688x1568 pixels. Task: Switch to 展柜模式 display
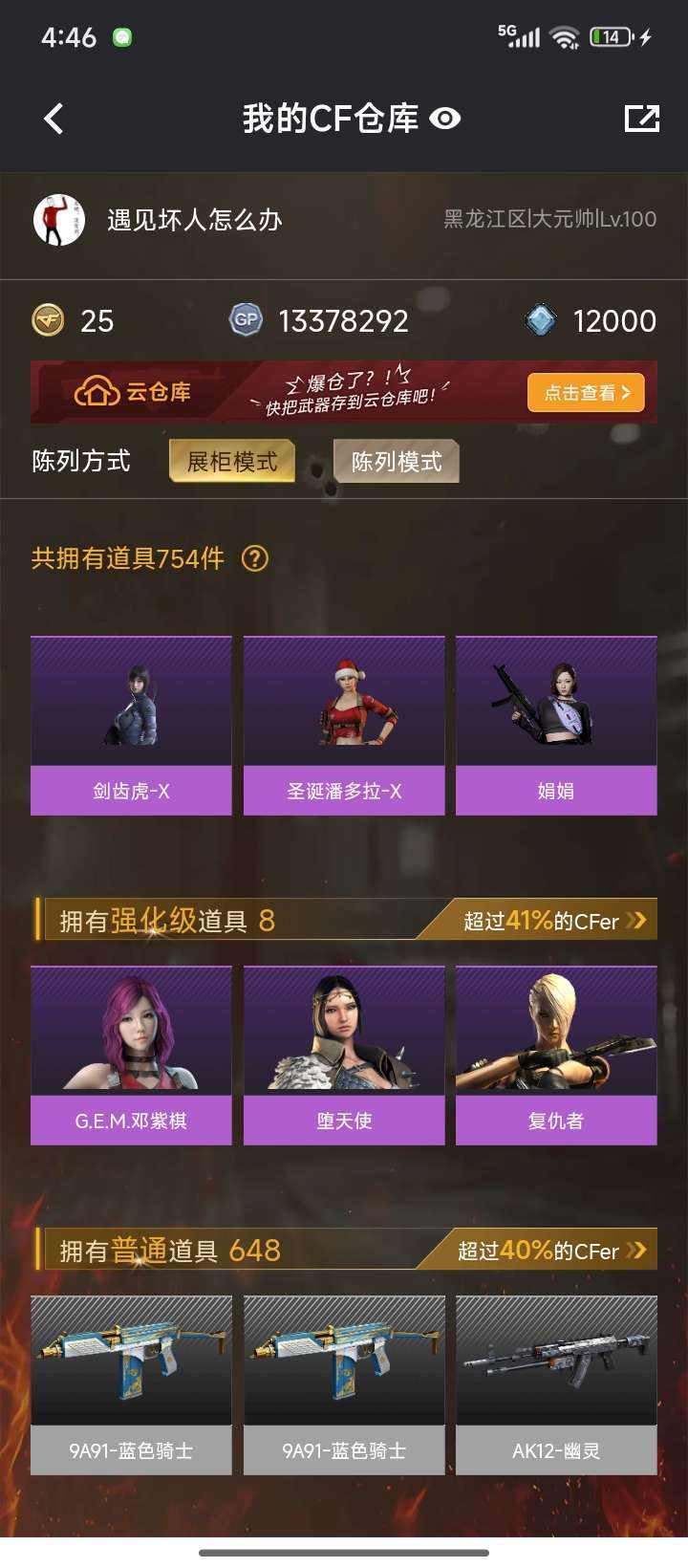232,461
